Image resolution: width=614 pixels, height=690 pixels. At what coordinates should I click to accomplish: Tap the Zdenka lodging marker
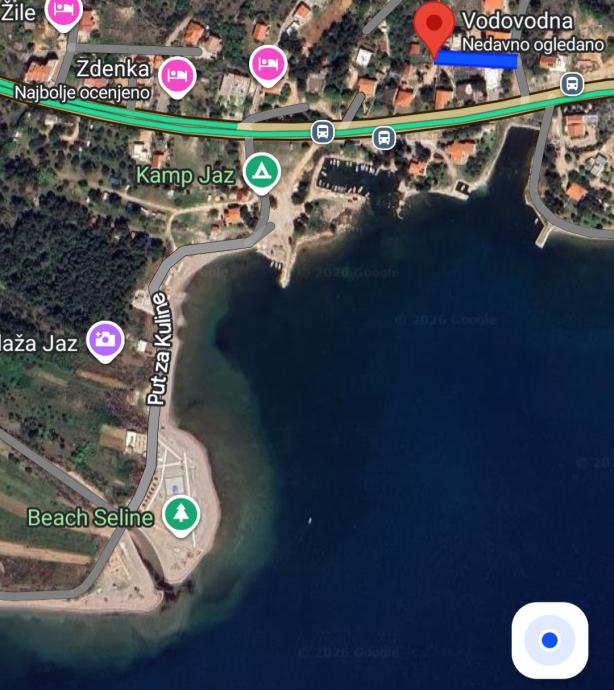click(177, 73)
